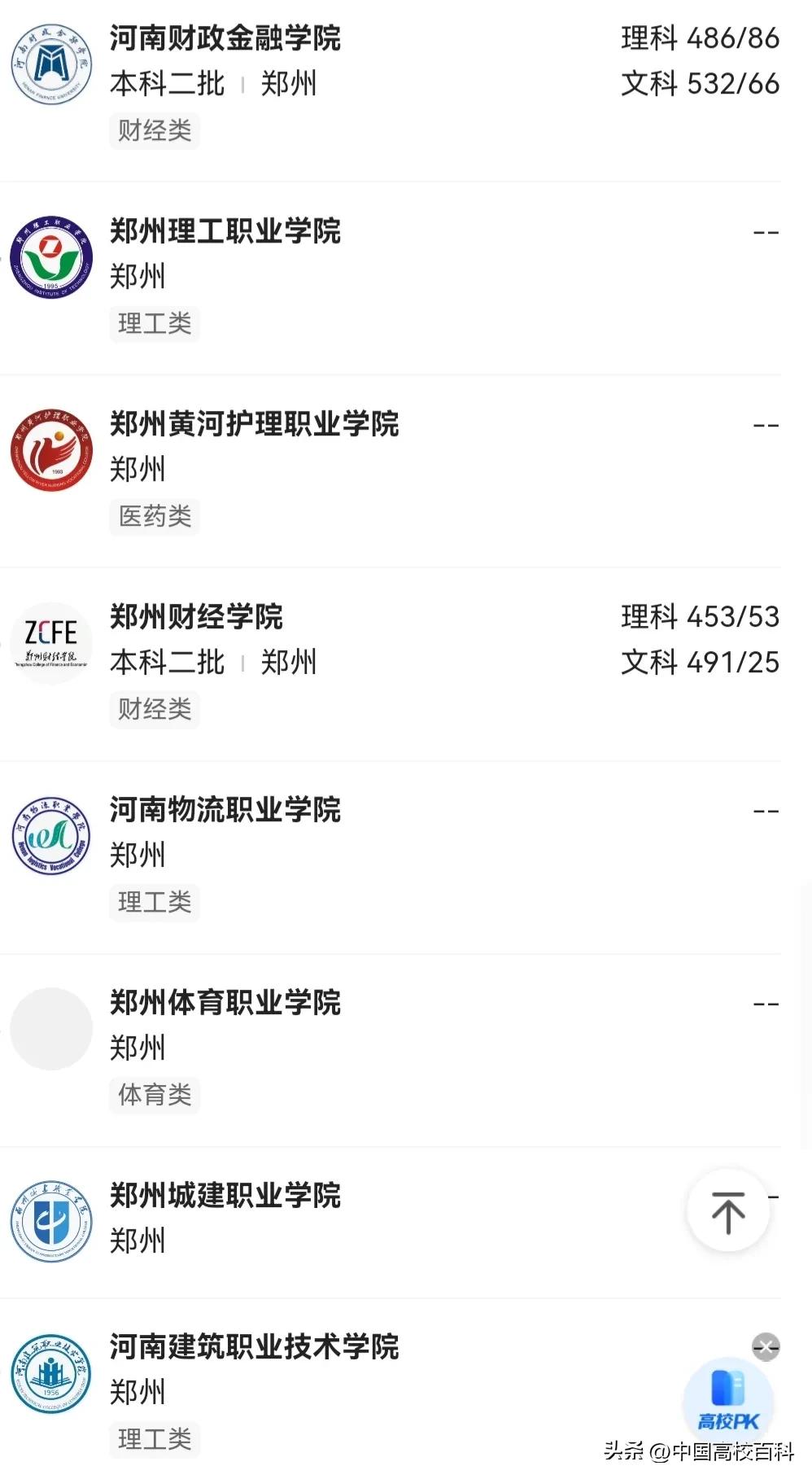Jump back to top of list
The height and width of the screenshot is (1479, 812).
click(728, 1212)
